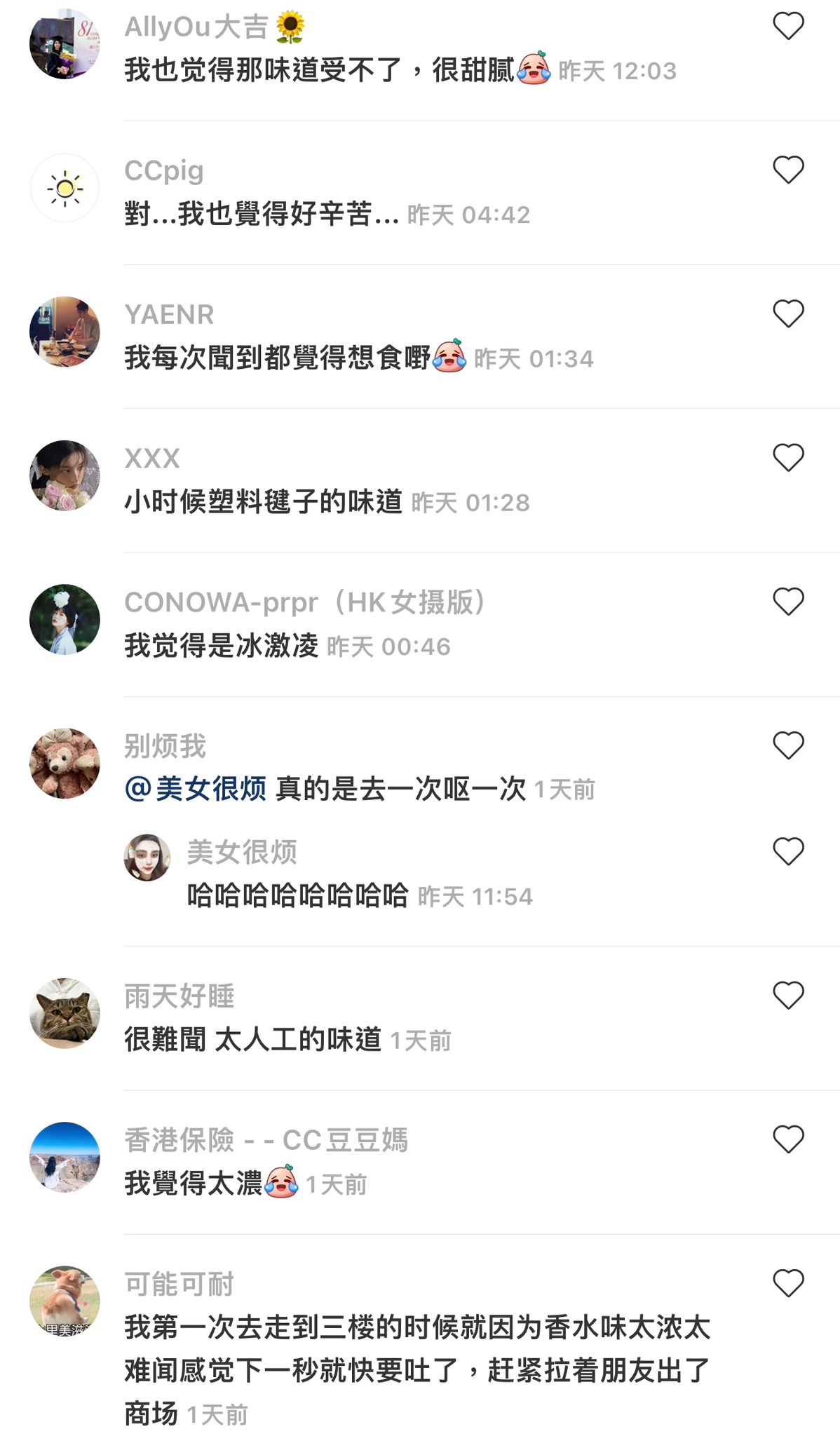Like 可能可耐's comment
The image size is (840, 1436).
[787, 1284]
